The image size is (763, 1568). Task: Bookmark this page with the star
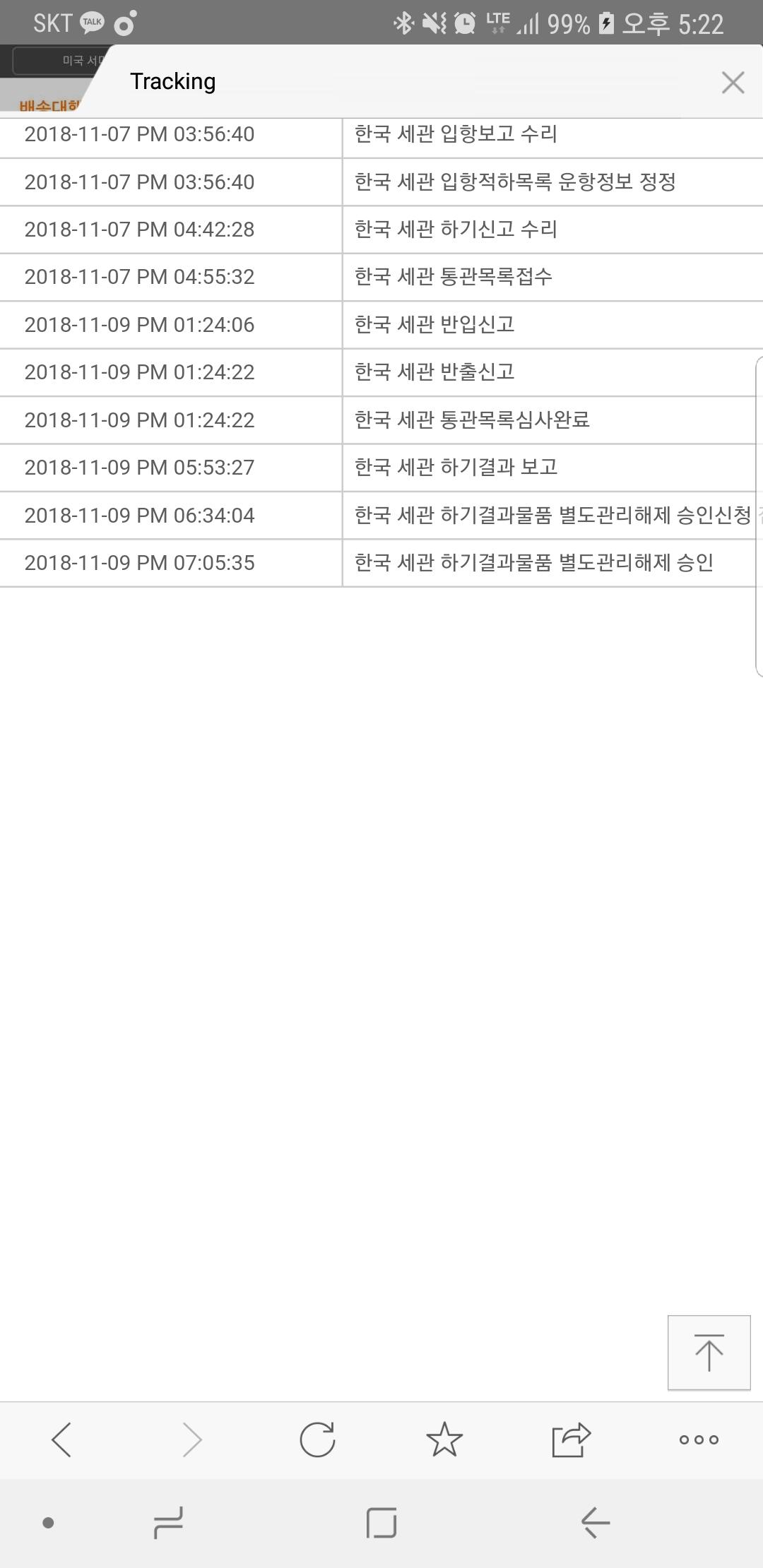444,1439
